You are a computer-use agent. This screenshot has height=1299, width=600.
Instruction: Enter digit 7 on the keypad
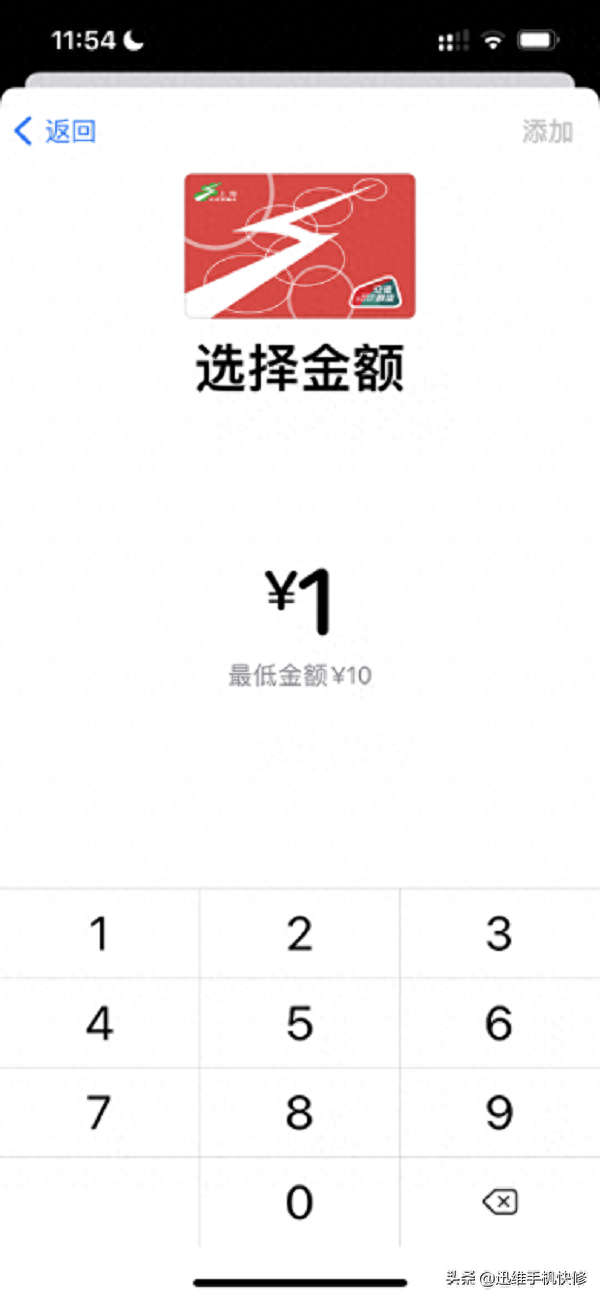(x=99, y=1112)
